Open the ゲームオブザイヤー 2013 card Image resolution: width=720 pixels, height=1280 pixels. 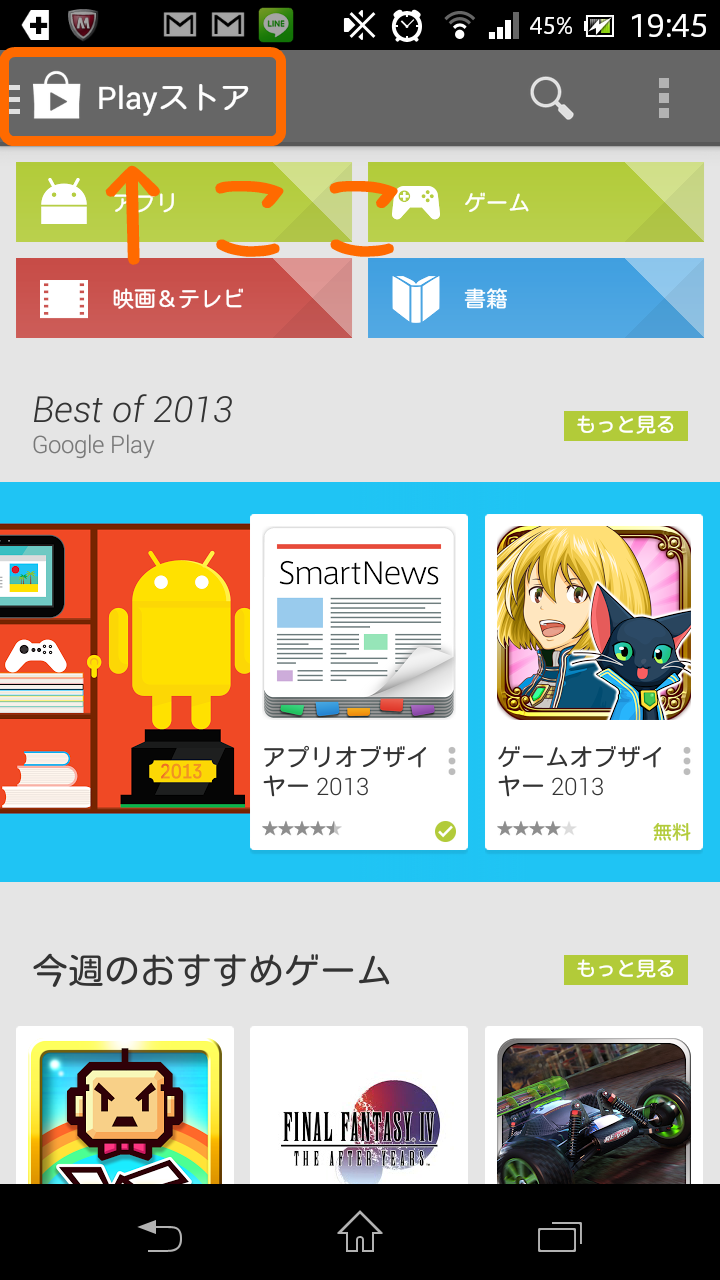pos(594,682)
